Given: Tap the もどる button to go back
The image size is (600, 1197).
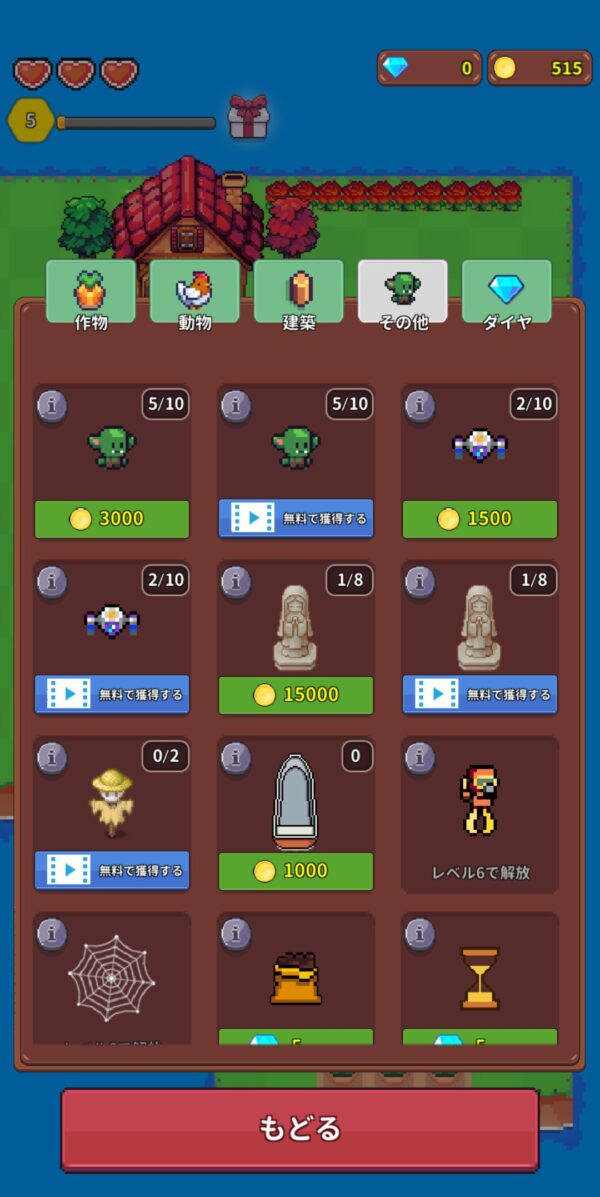Looking at the screenshot, I should tap(300, 1129).
